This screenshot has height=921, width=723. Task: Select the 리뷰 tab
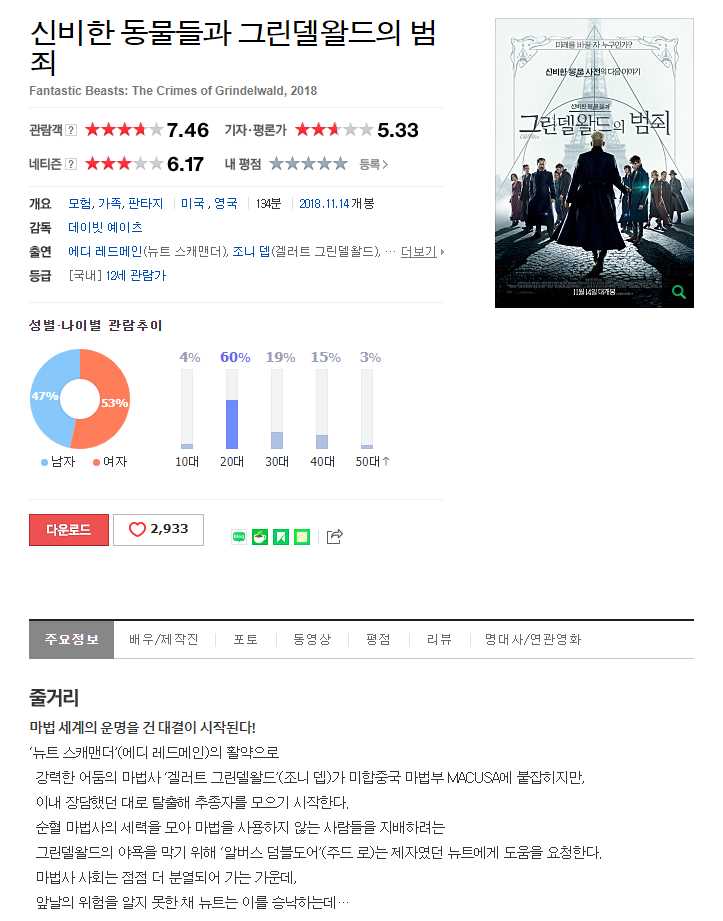tap(439, 640)
